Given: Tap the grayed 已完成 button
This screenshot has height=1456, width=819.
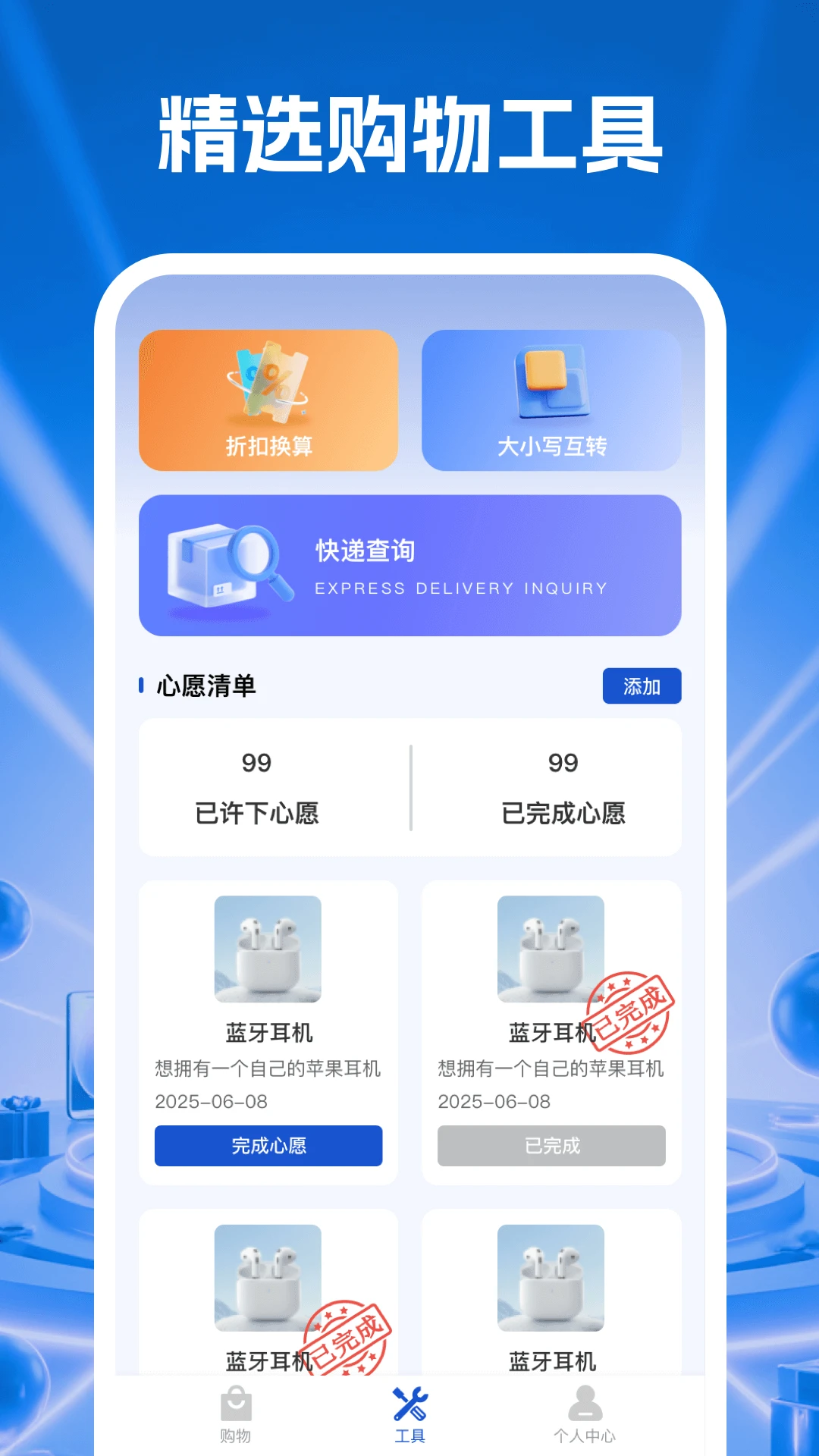Looking at the screenshot, I should tap(551, 1146).
